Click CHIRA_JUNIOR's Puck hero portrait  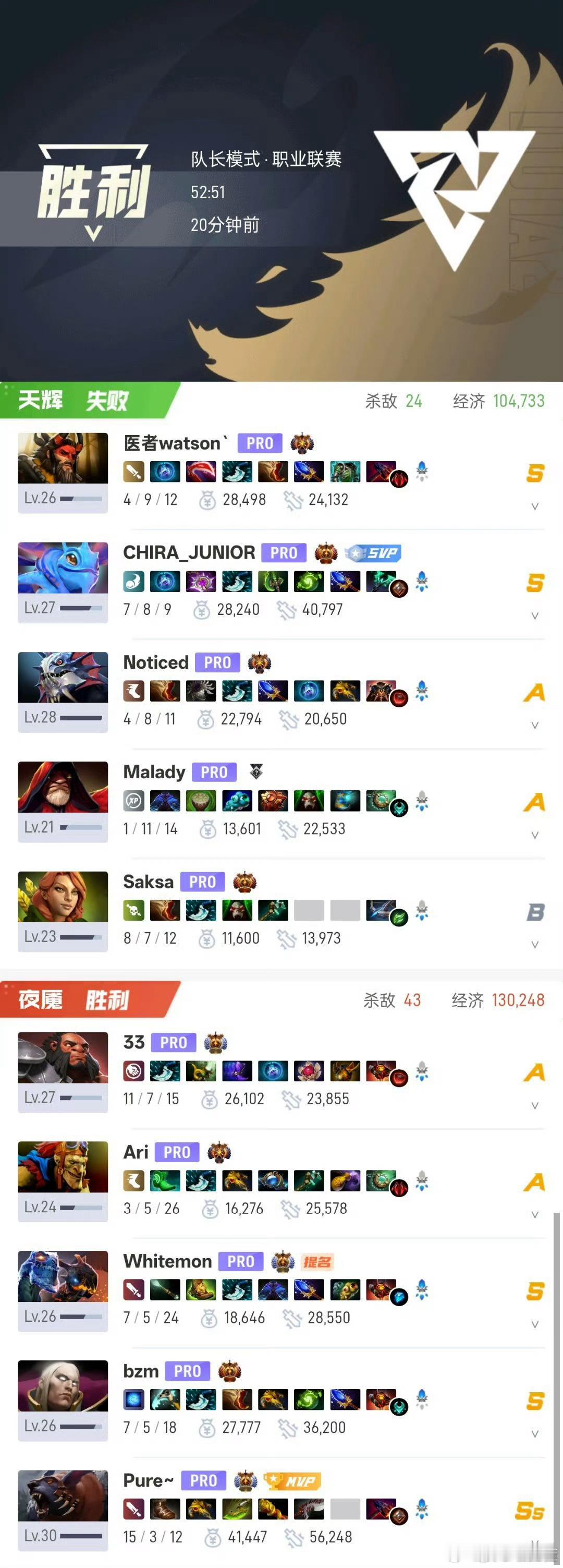coord(63,569)
